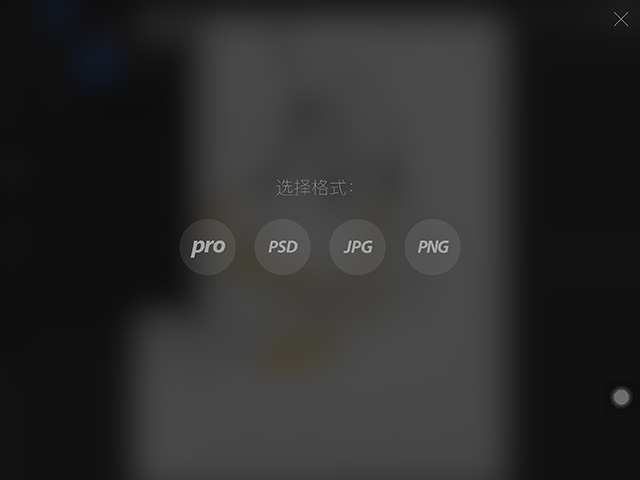640x480 pixels.
Task: Close the format selection overlay
Action: pos(621,19)
